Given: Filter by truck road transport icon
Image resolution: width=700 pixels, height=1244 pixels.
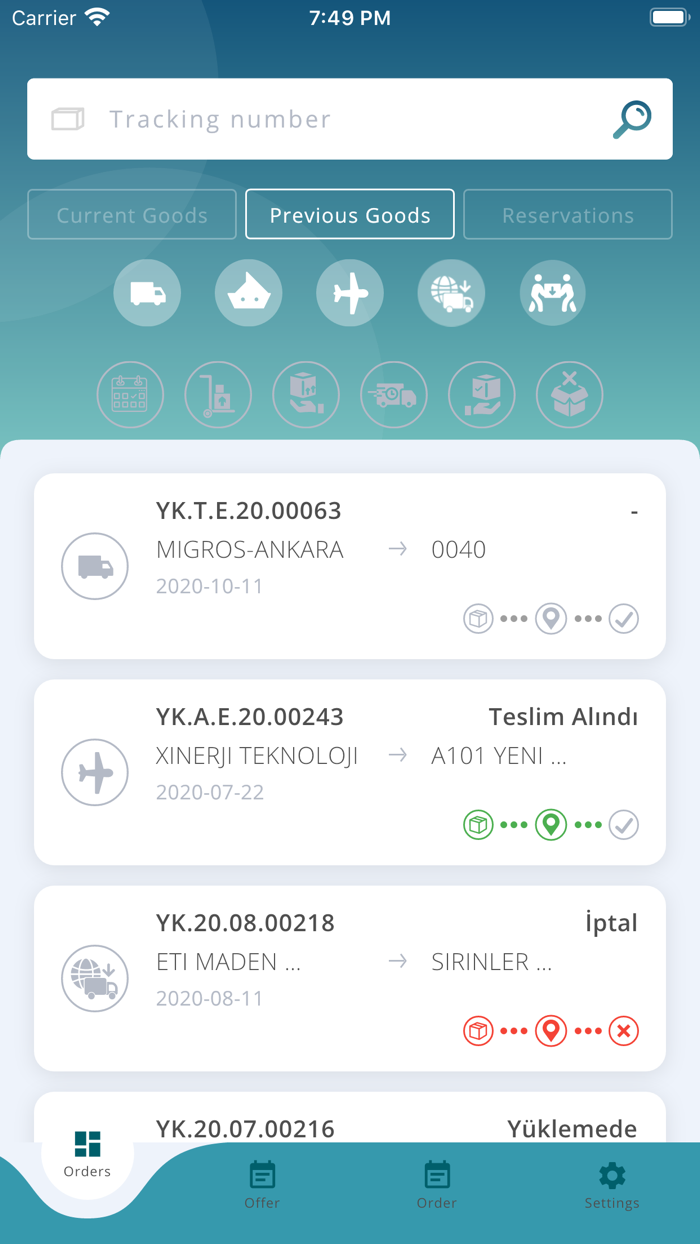Looking at the screenshot, I should coord(147,293).
